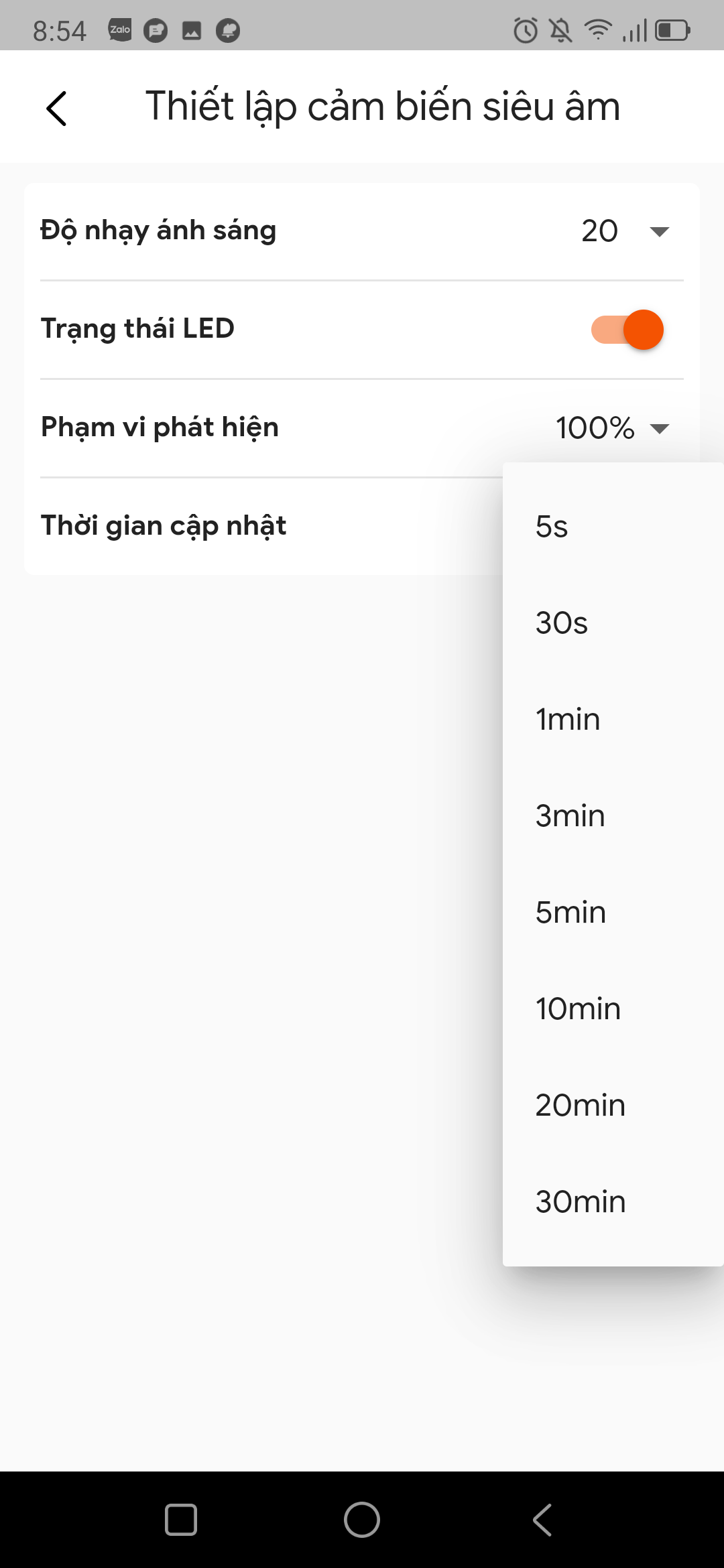Open the Zalo notification icon

[x=119, y=30]
